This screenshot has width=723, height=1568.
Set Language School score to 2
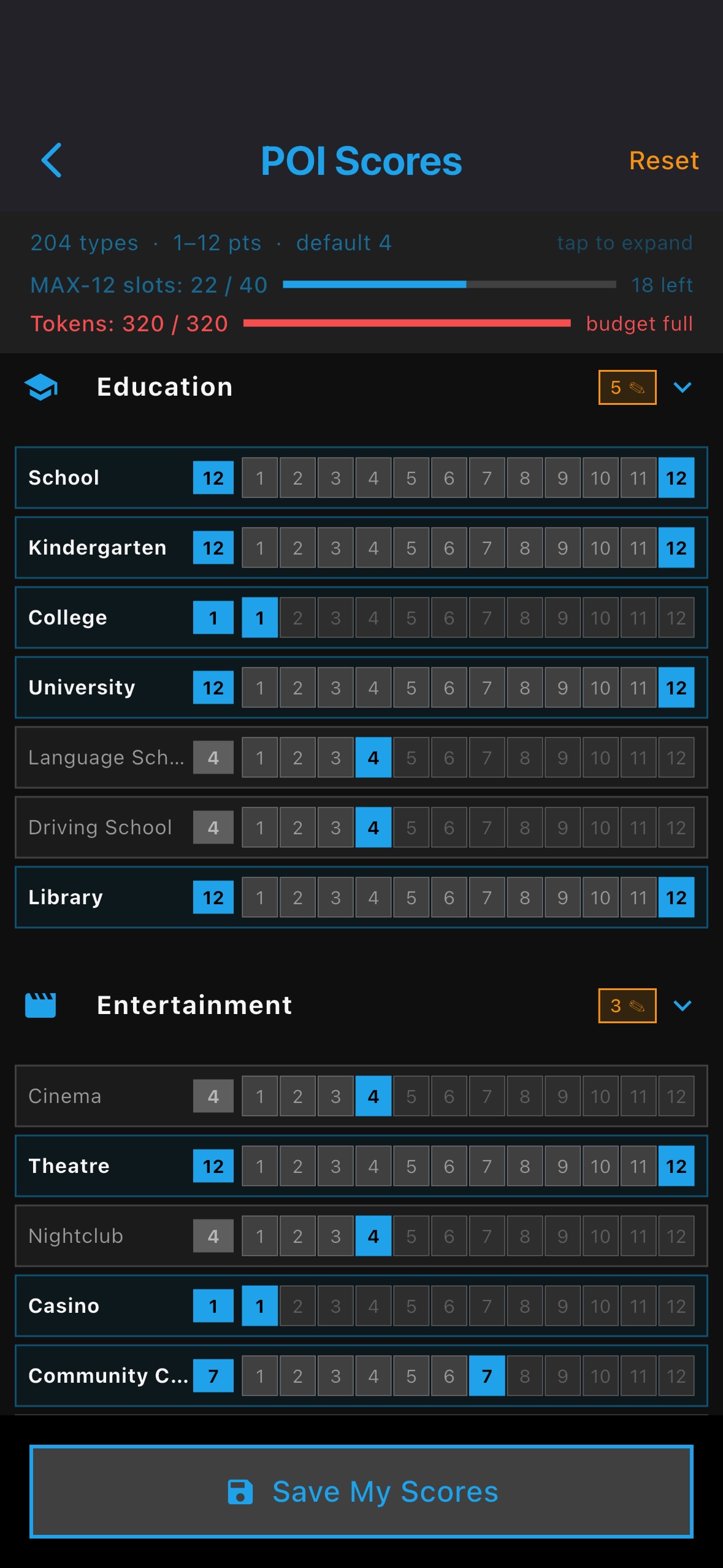pos(297,758)
